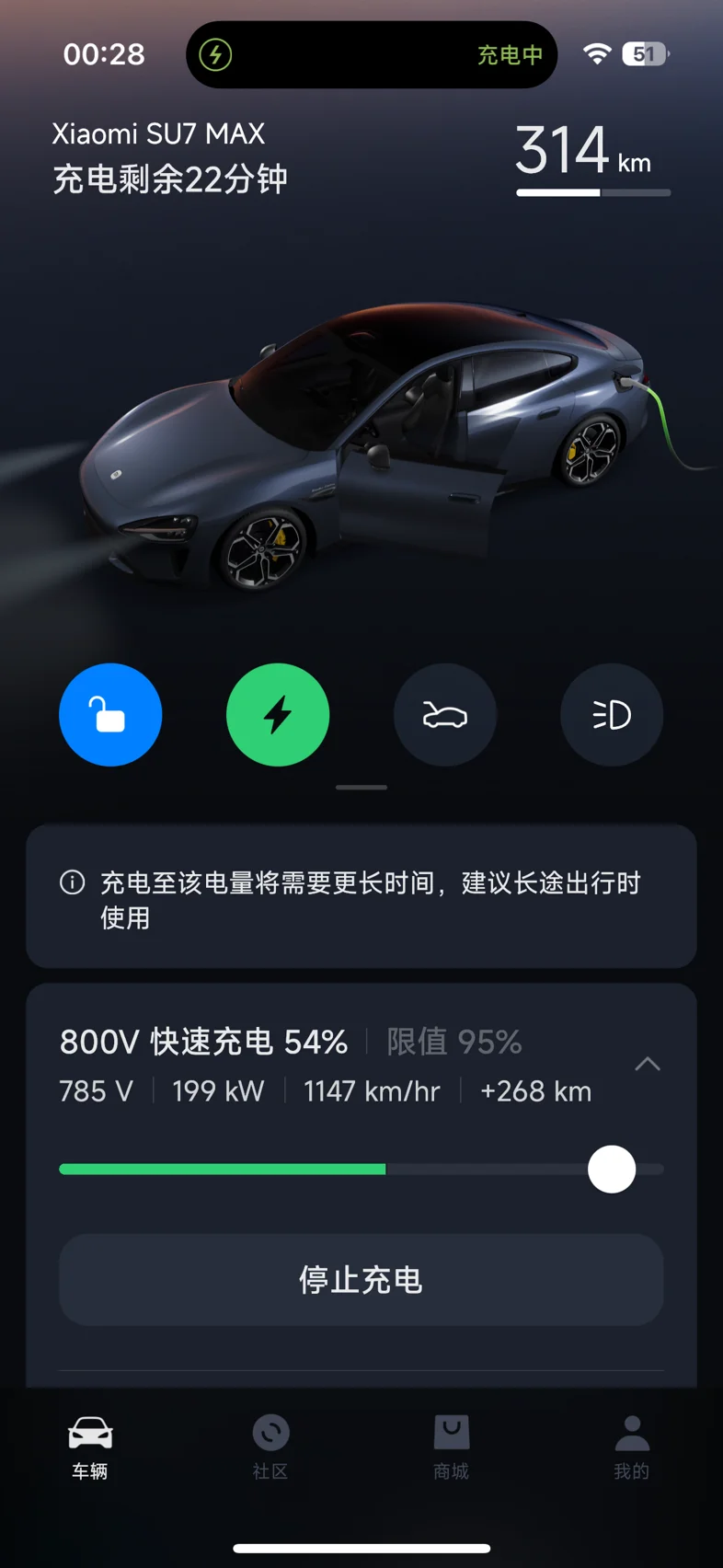Tap the blue unlock button
The image size is (723, 1568).
pyautogui.click(x=110, y=715)
